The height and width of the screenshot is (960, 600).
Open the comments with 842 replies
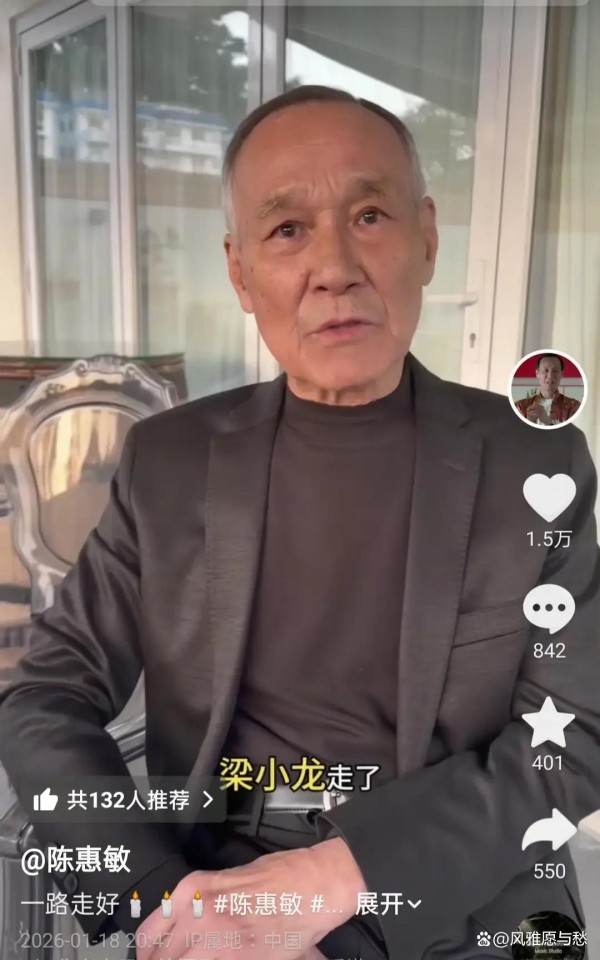point(549,609)
